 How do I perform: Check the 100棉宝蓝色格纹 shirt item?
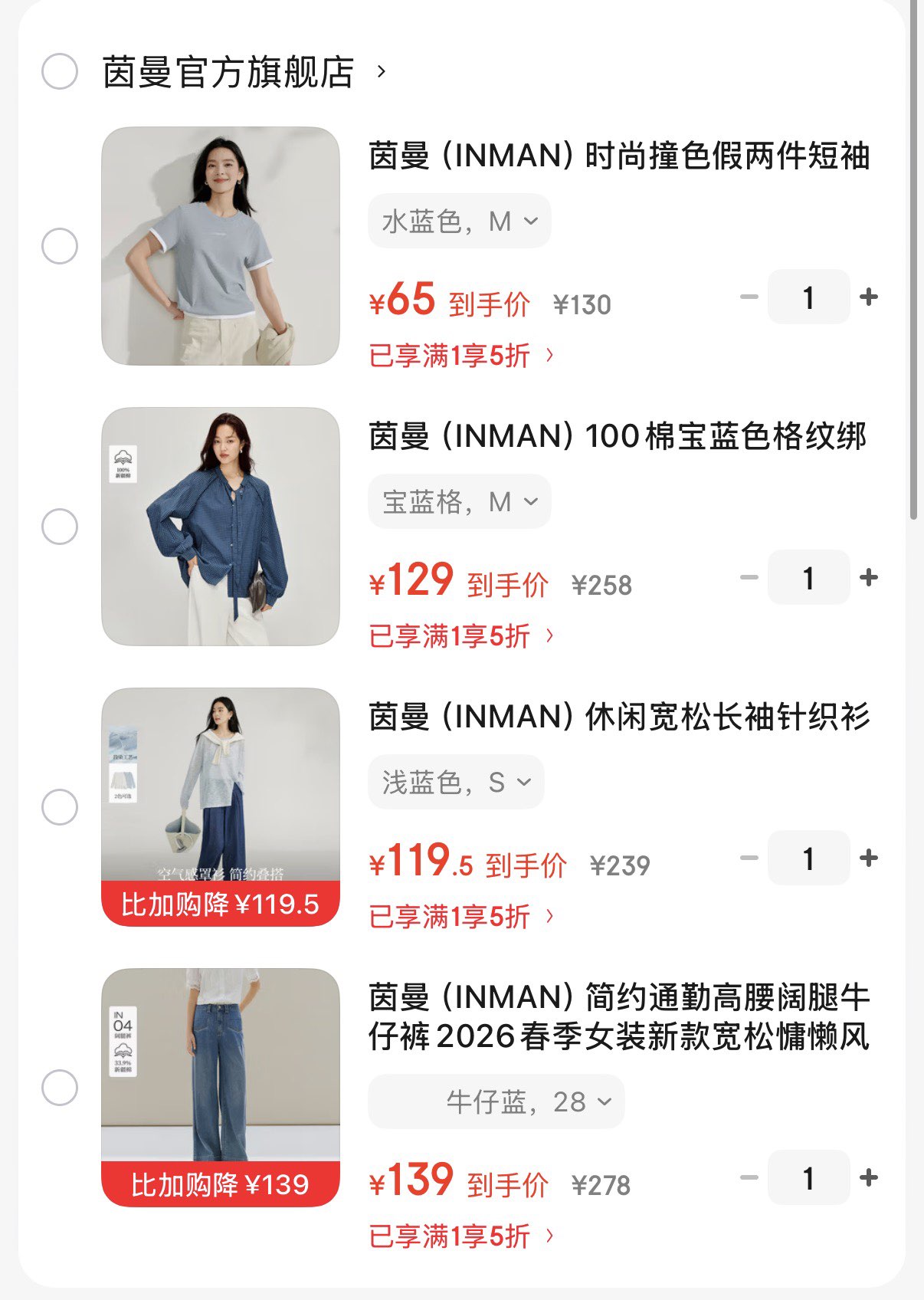tap(60, 527)
